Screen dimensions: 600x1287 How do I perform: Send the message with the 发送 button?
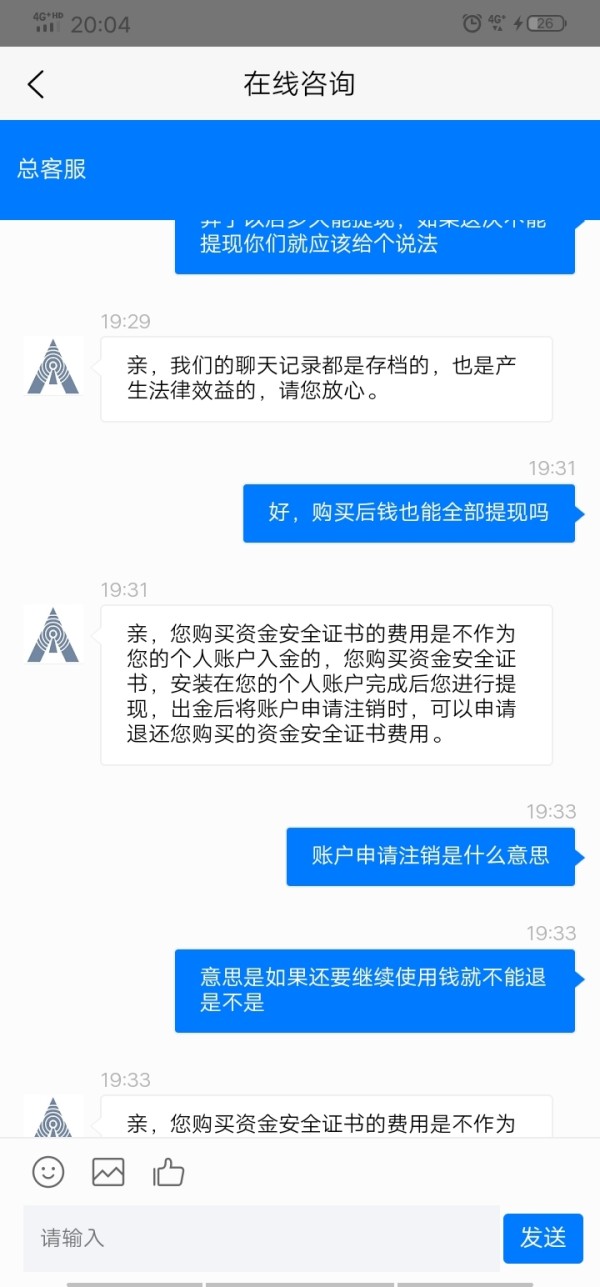tap(543, 1238)
